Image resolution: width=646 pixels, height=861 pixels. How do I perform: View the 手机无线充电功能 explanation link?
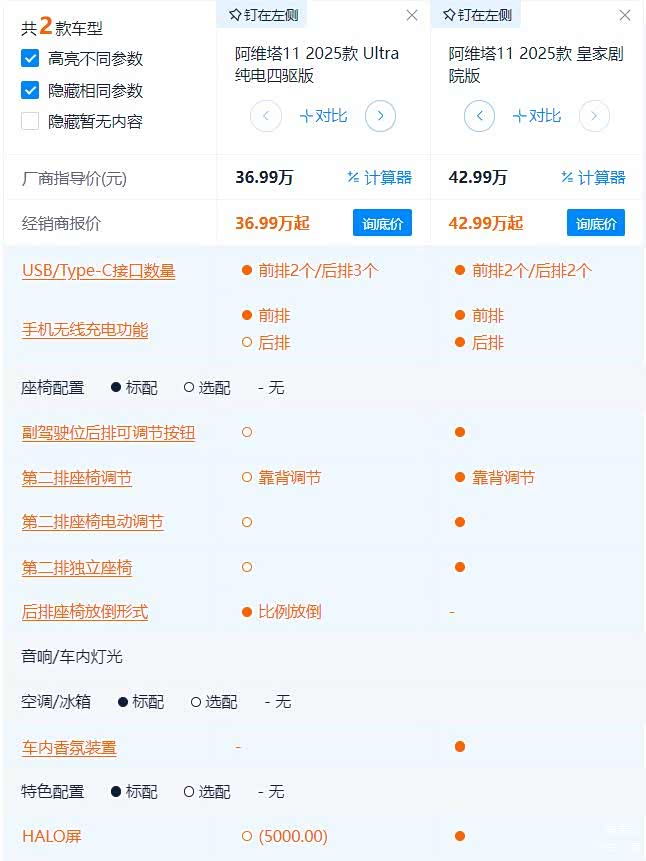pos(85,329)
